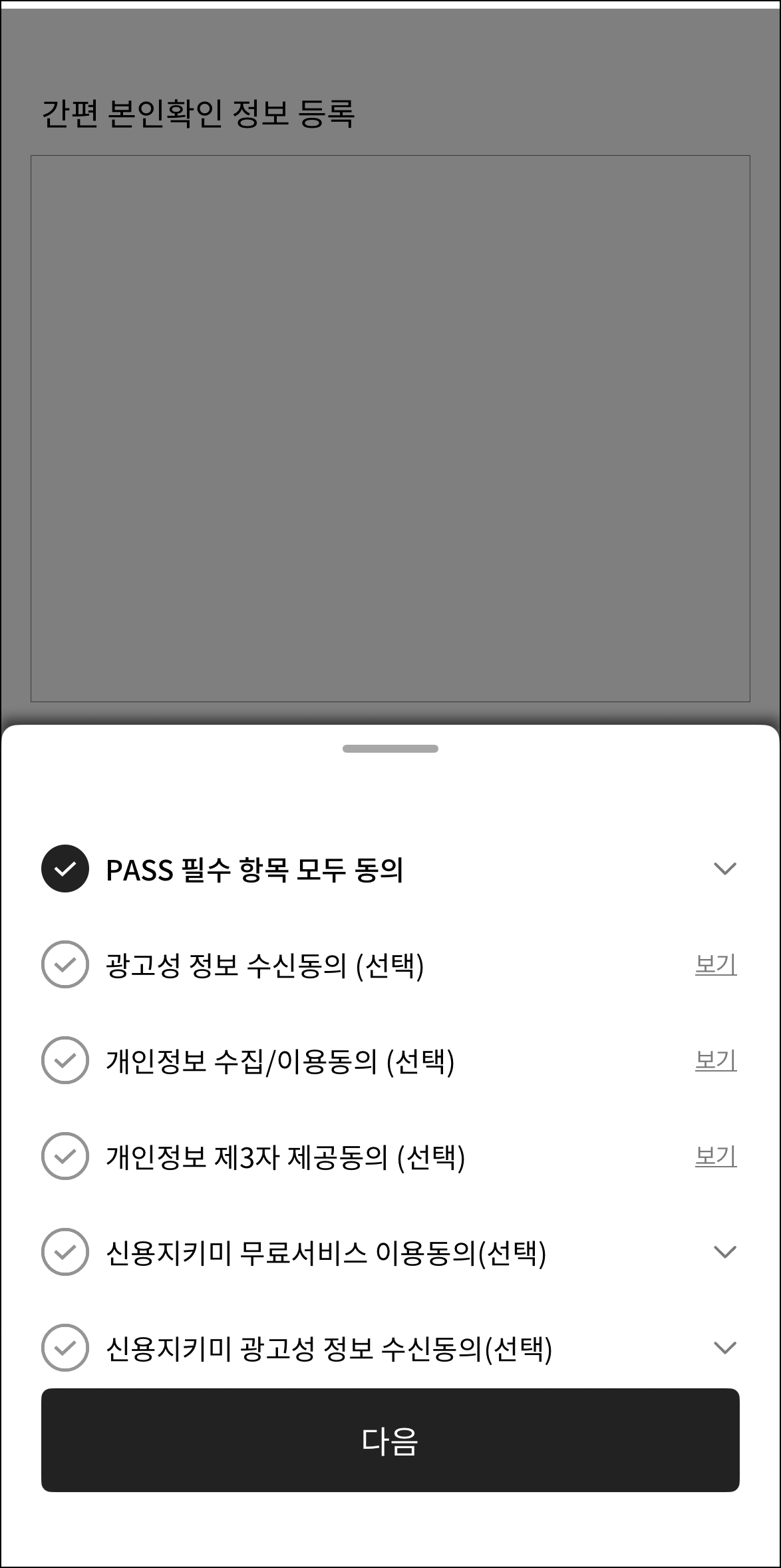Open the 신용지키미 광고성 정보 수신동의 dropdown arrow

point(724,1349)
